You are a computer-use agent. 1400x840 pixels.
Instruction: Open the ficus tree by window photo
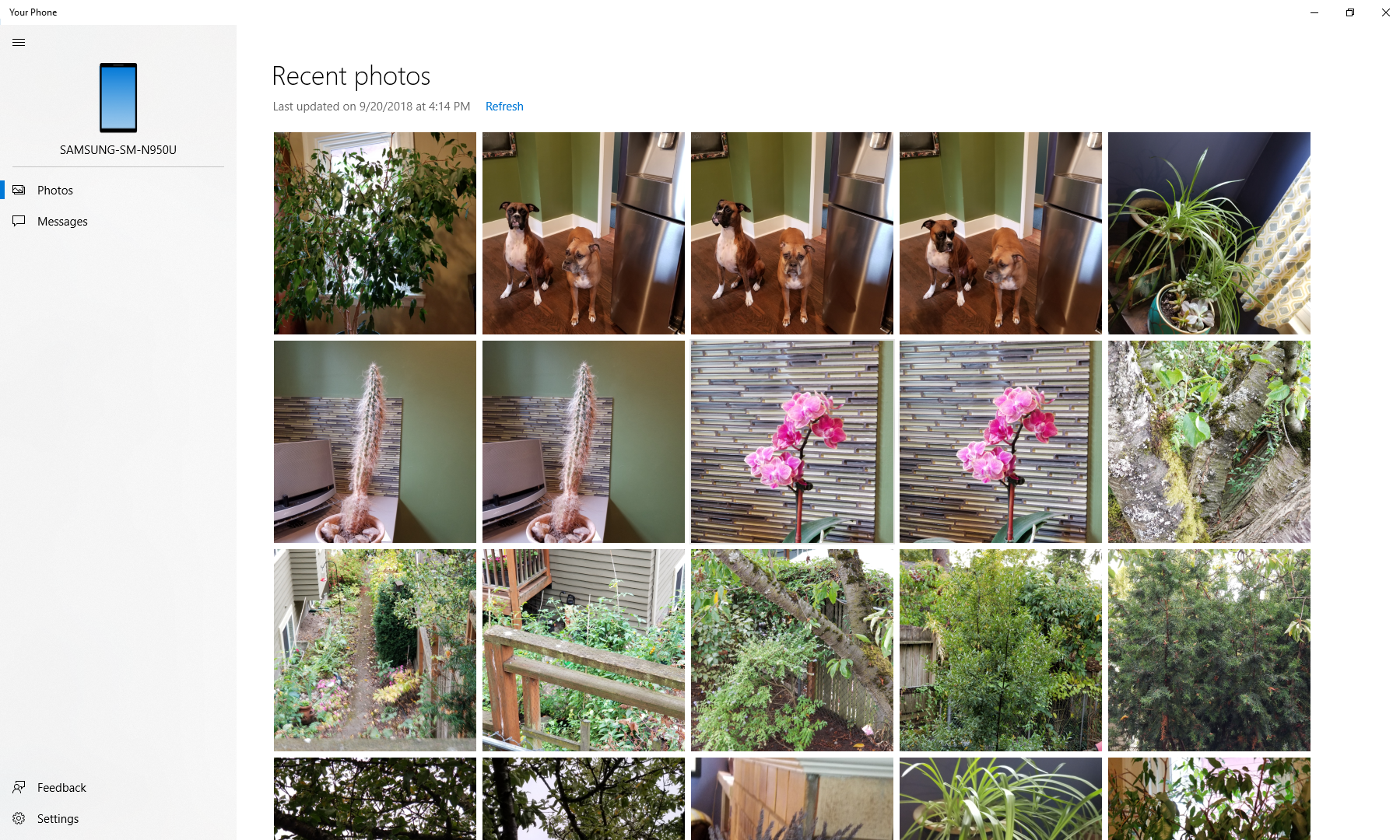click(374, 233)
